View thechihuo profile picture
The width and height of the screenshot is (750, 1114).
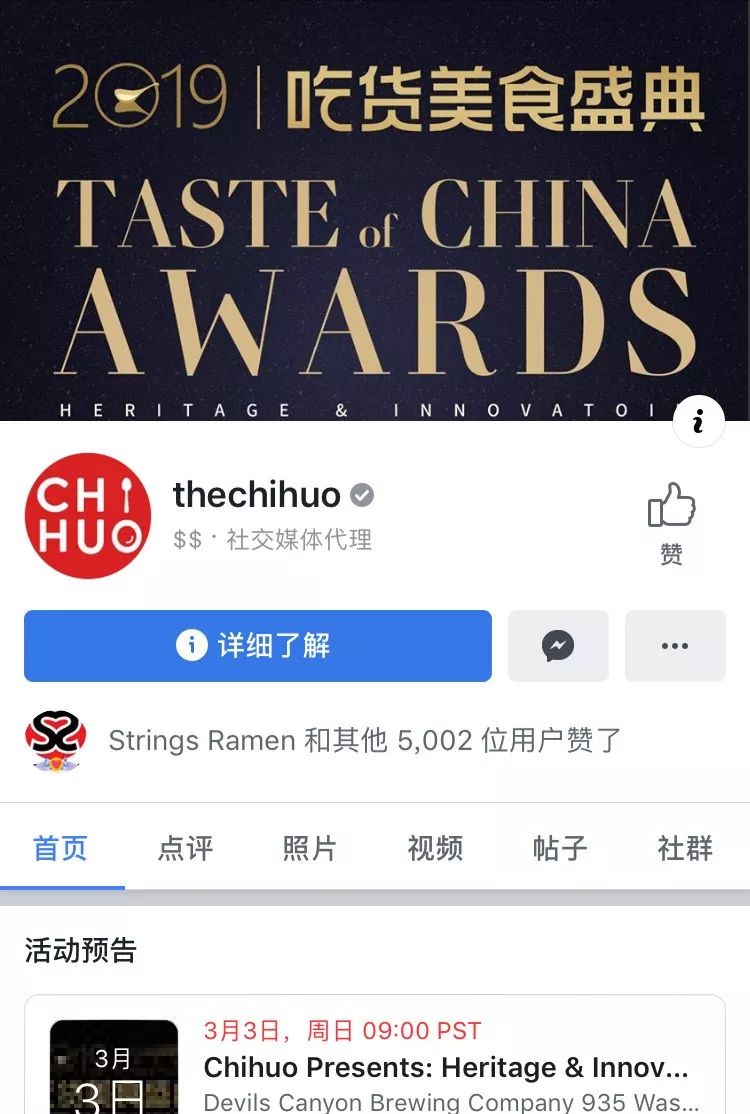[88, 516]
